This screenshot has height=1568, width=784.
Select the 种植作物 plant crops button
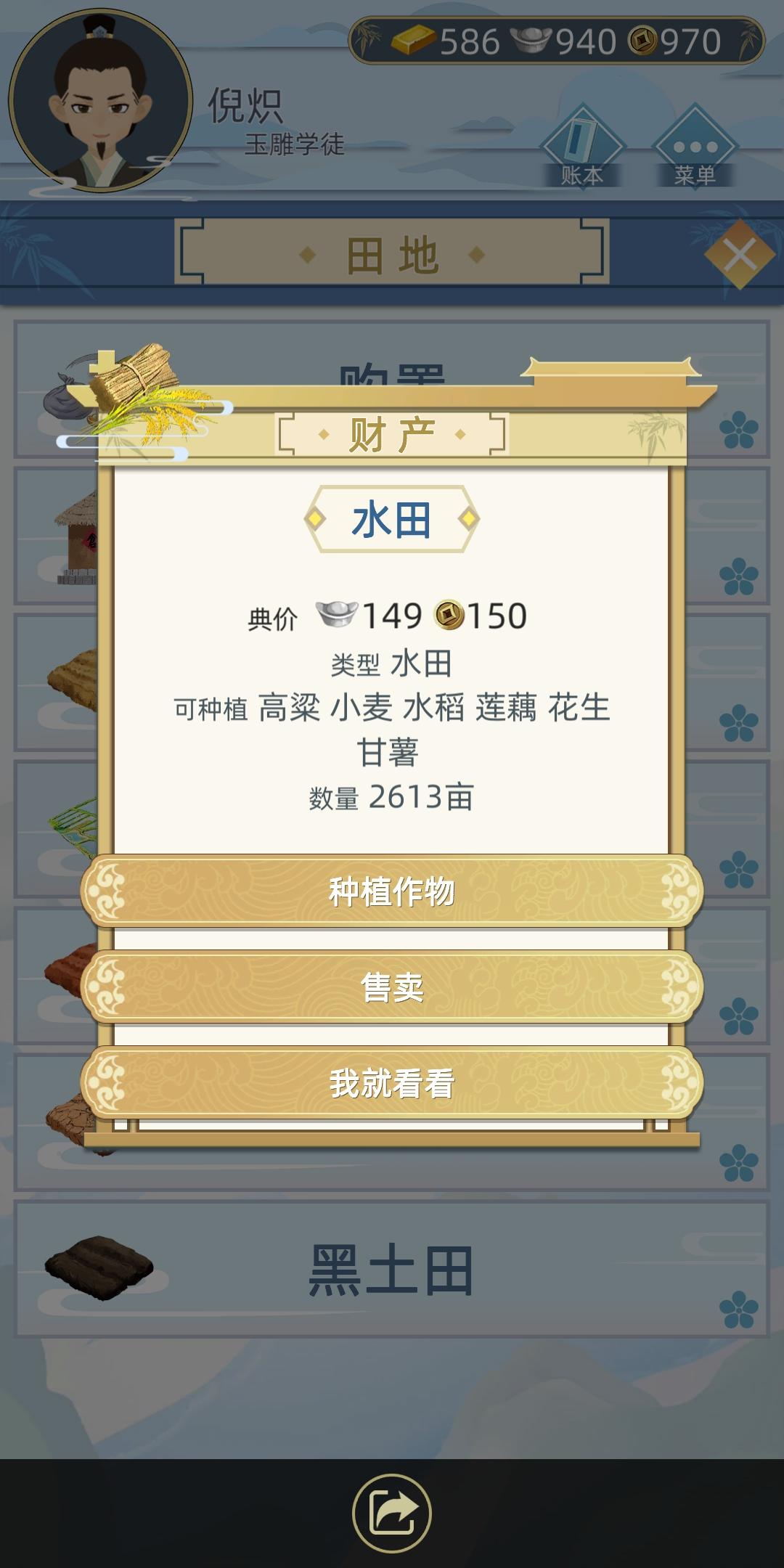[x=392, y=894]
